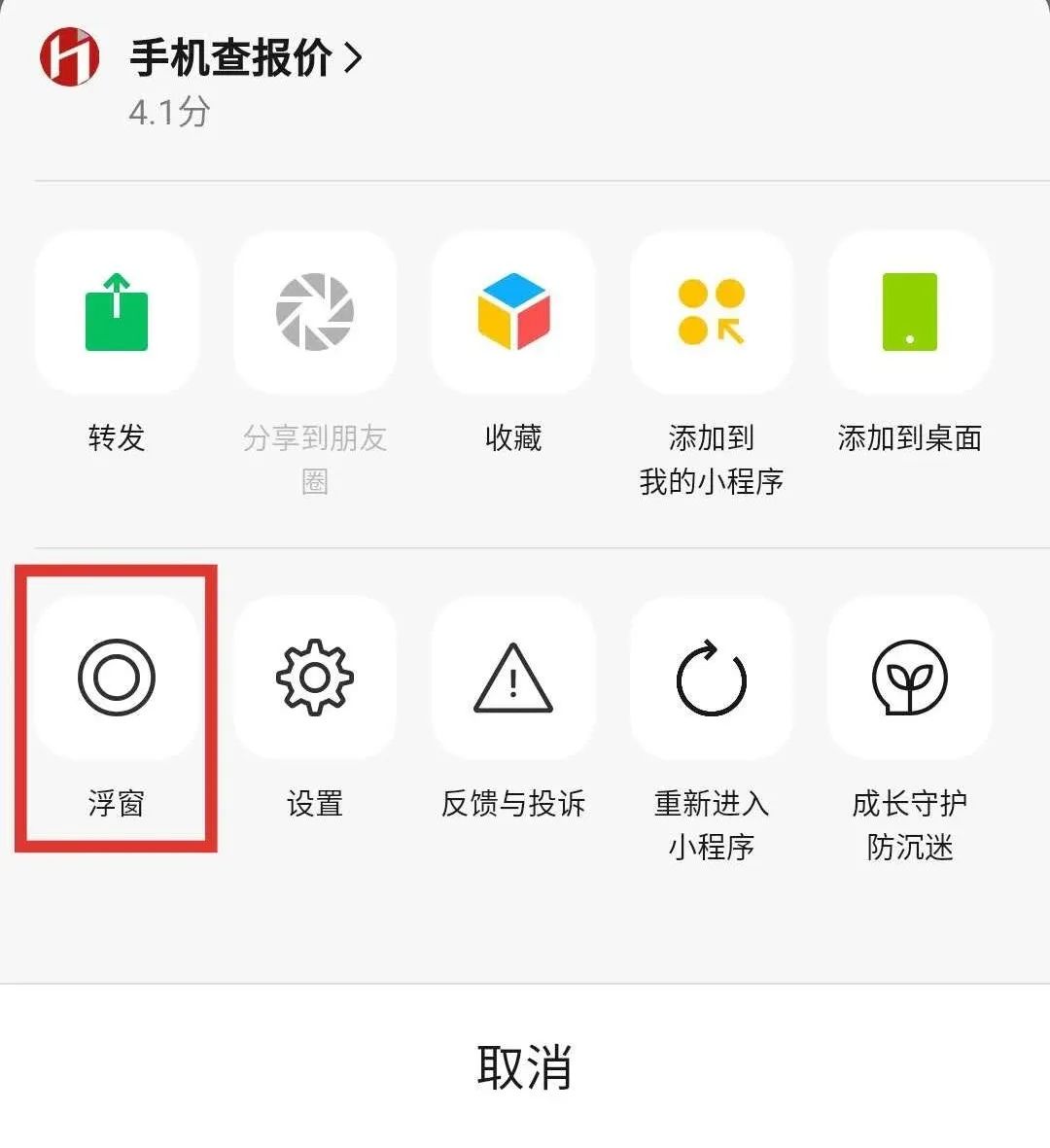1050x1148 pixels.
Task: Open 成长守护防沉迷 leaf icon
Action: [908, 678]
